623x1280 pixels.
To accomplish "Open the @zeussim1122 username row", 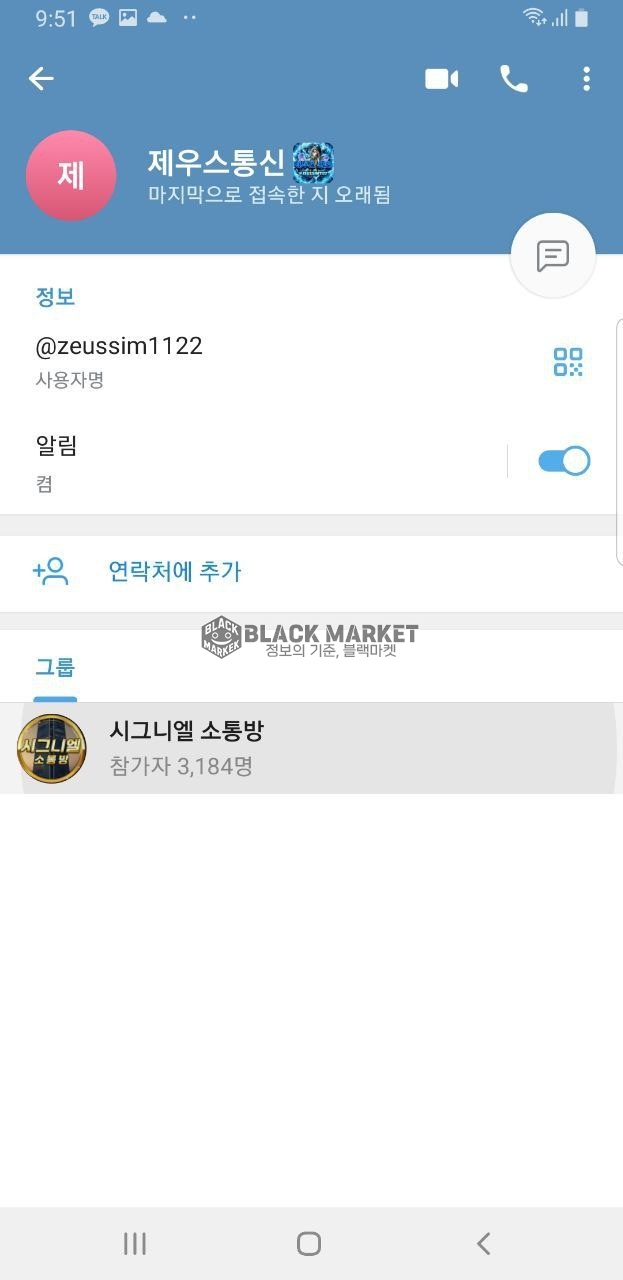I will tap(250, 360).
